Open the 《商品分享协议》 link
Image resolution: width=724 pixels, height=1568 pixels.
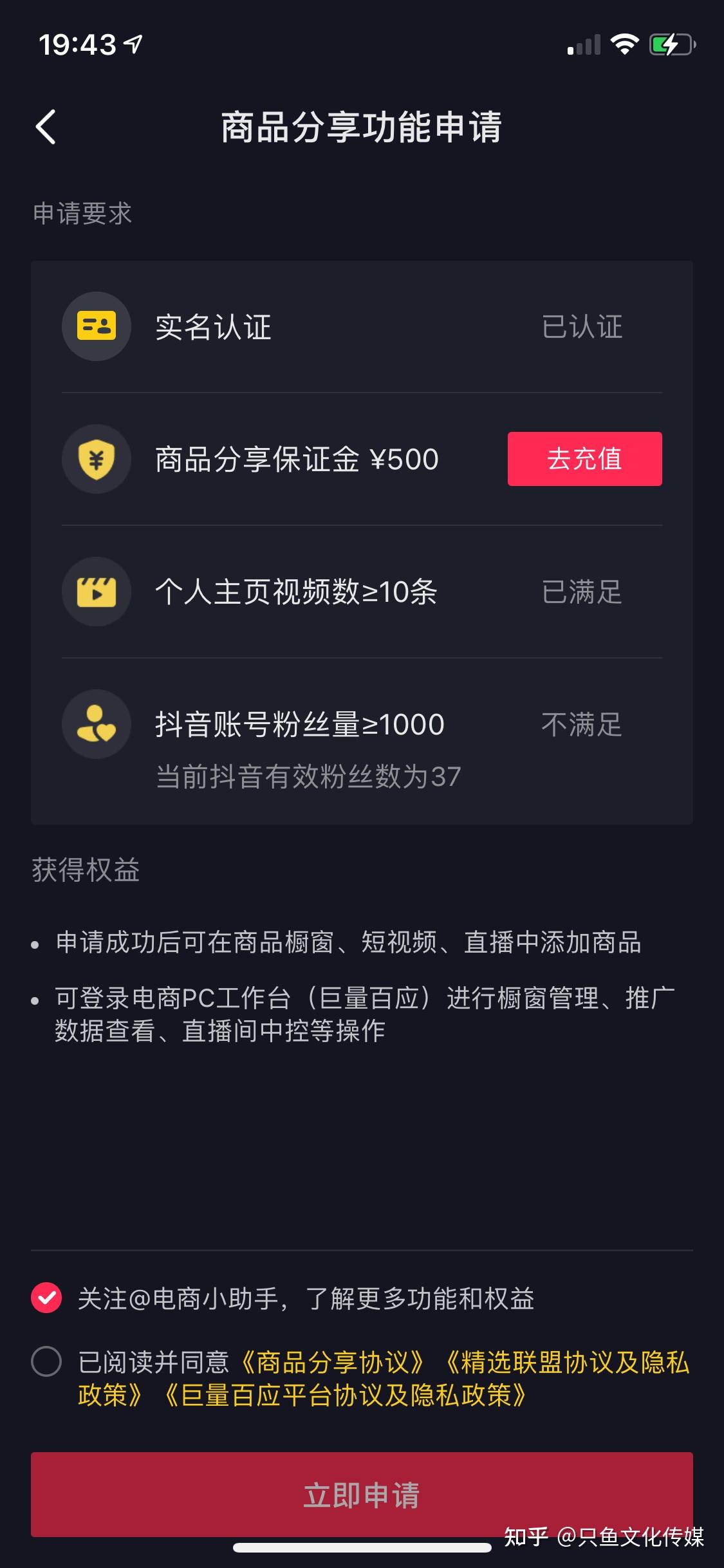click(x=332, y=1362)
